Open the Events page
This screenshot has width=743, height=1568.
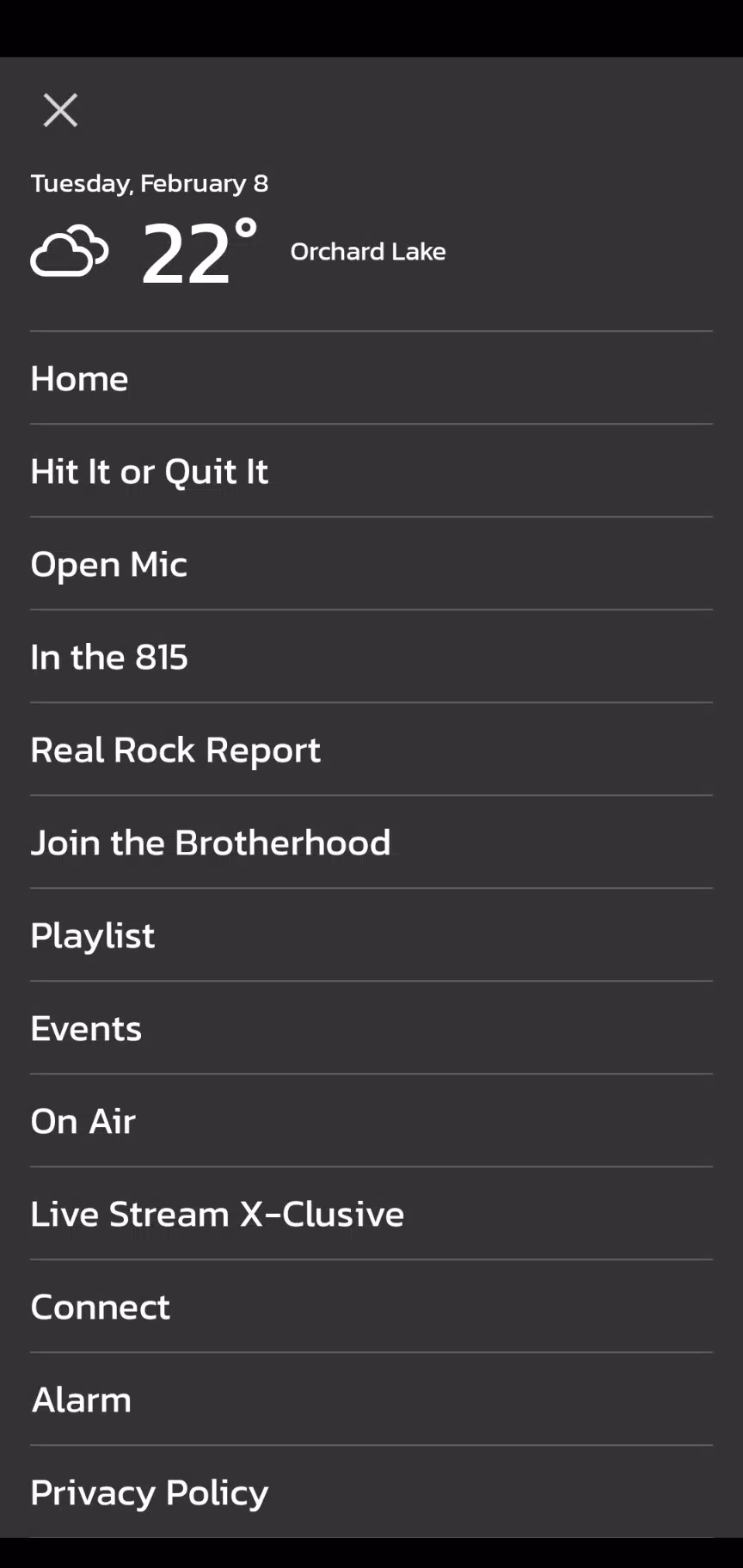(x=371, y=1028)
